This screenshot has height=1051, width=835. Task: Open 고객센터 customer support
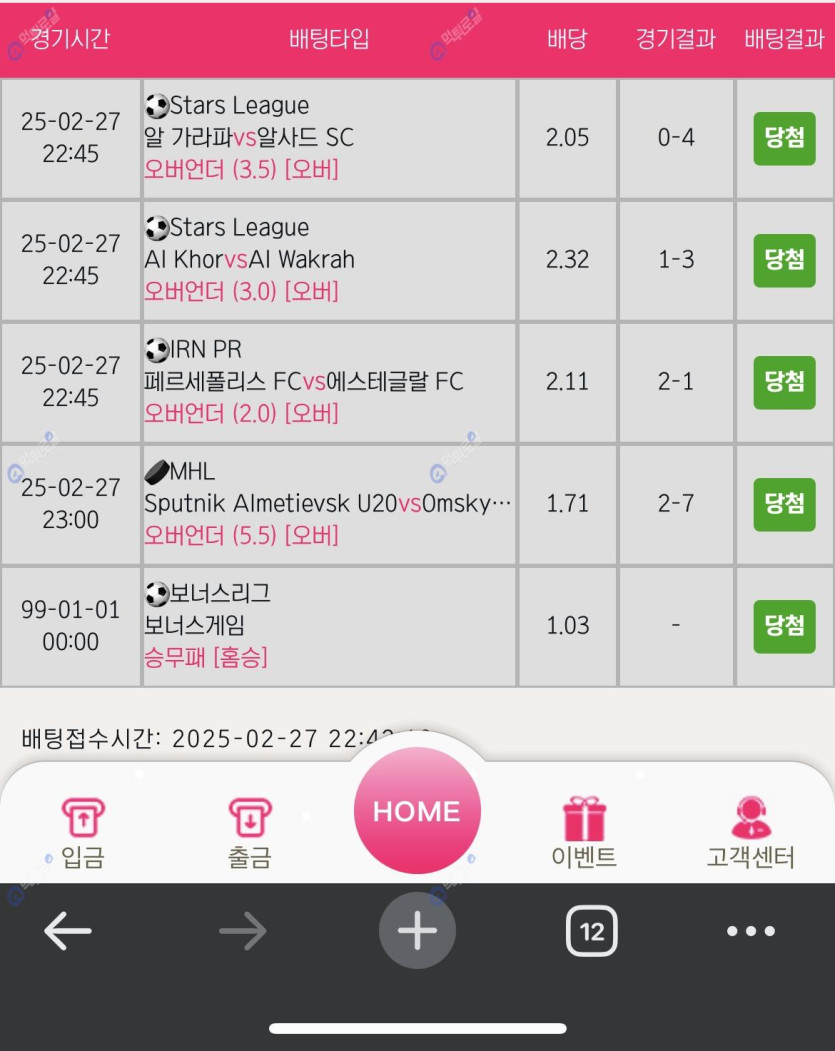[x=750, y=832]
